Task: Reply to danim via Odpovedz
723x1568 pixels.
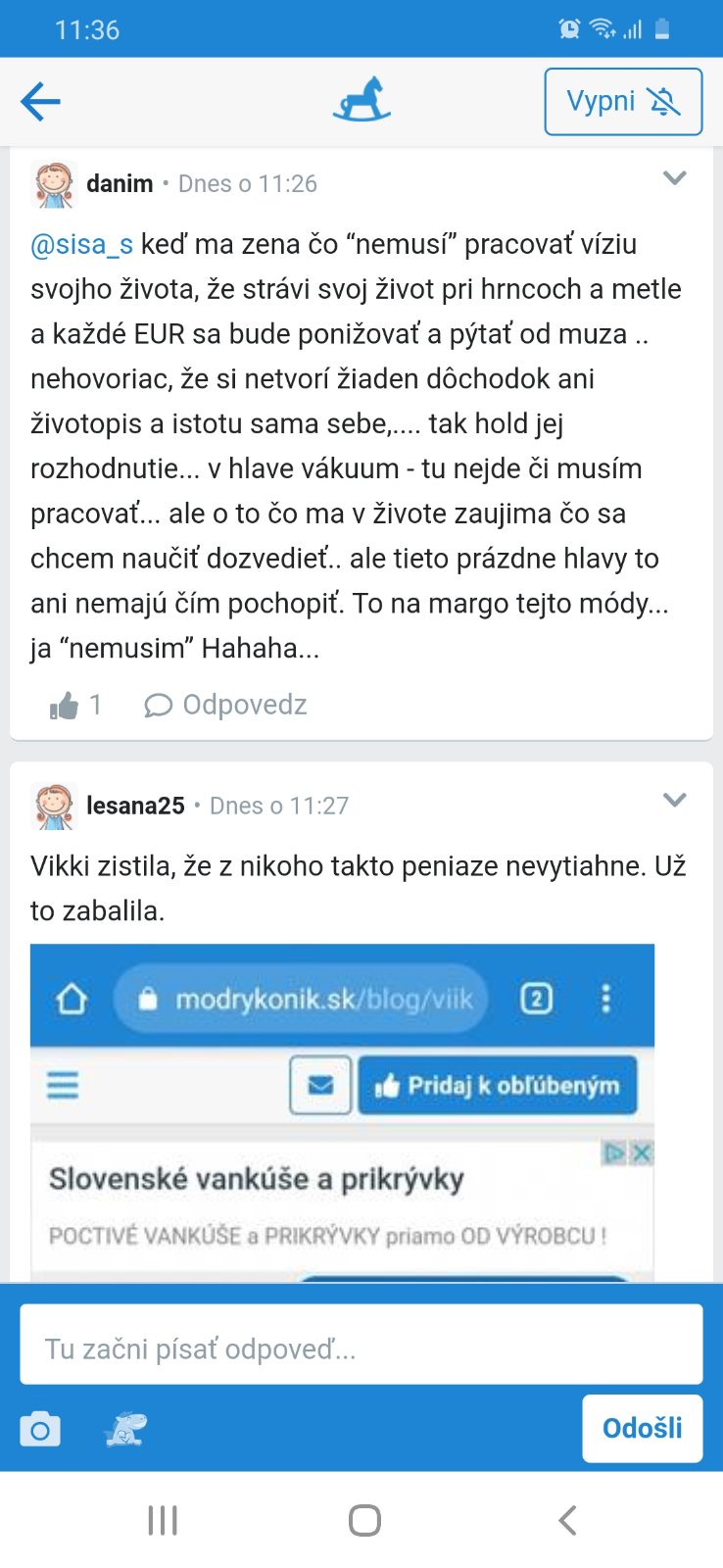Action: pyautogui.click(x=226, y=705)
